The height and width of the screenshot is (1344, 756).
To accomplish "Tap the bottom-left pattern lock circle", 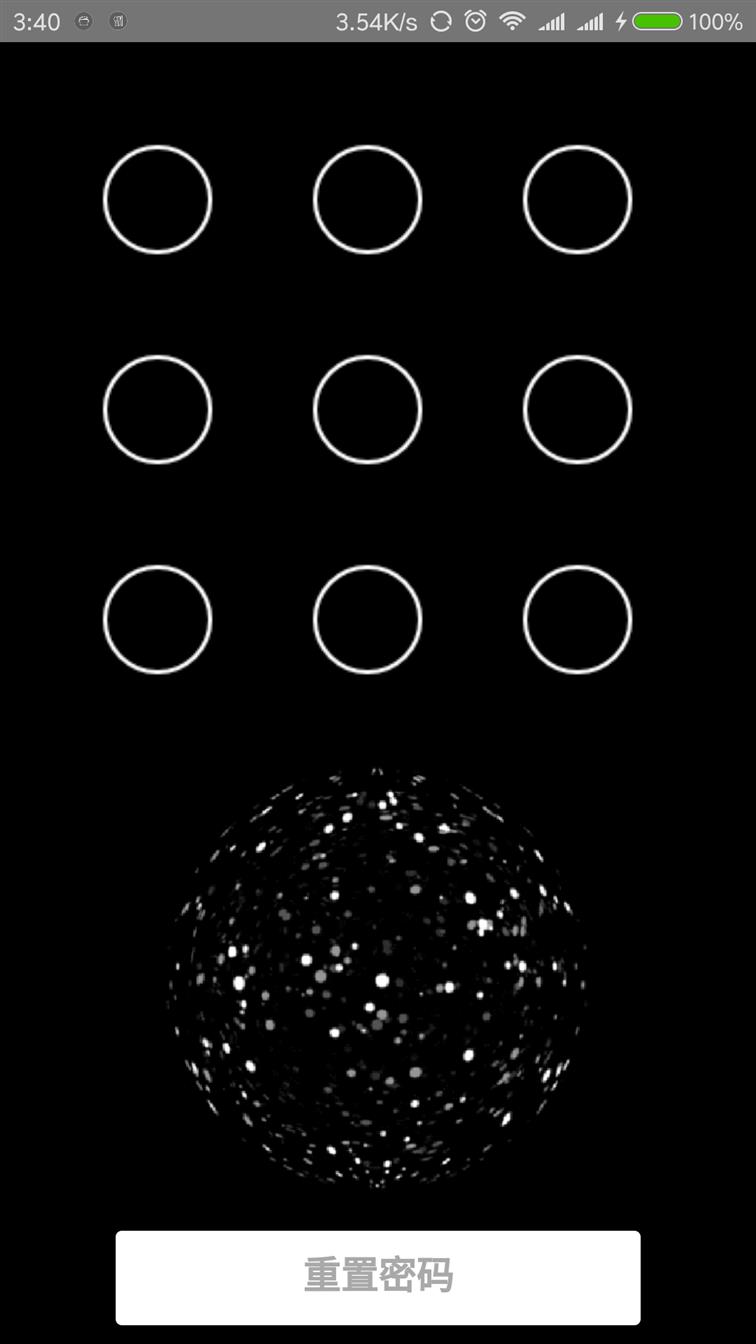I will 157,620.
